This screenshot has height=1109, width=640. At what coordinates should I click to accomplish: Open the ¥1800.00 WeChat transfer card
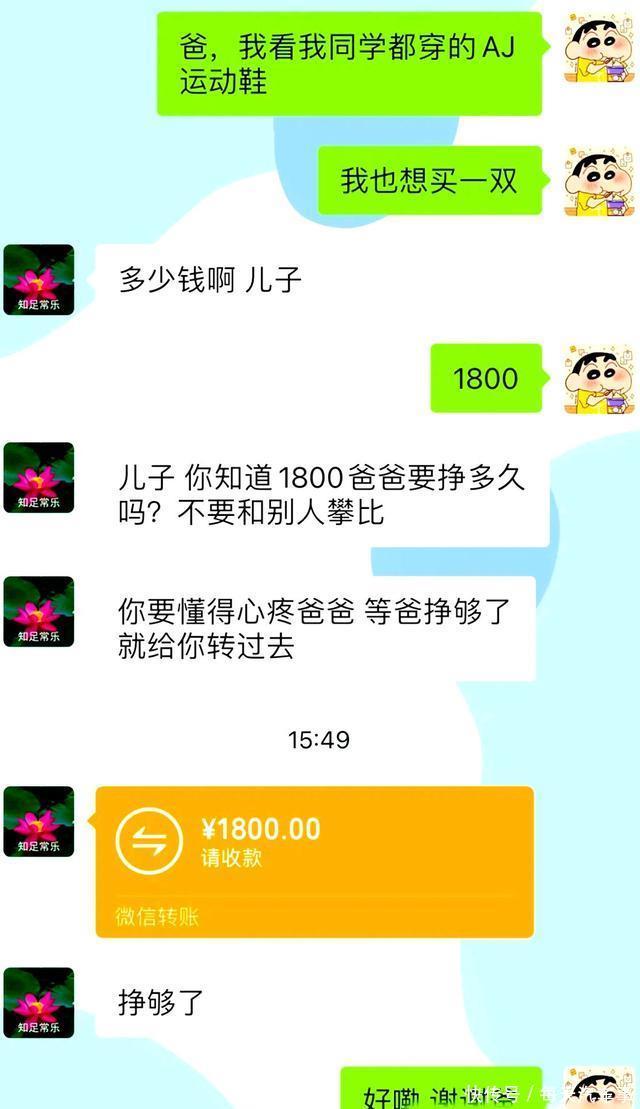coord(314,860)
